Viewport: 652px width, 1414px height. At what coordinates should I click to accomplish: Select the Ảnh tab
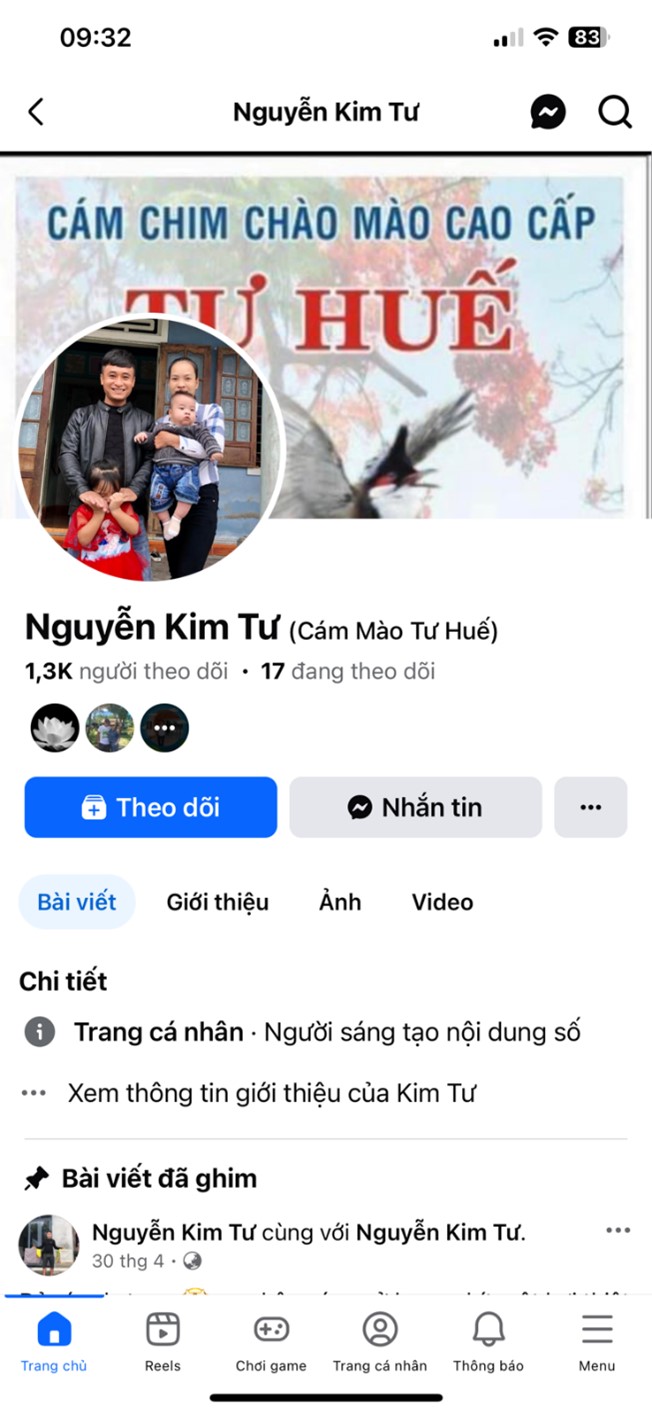pyautogui.click(x=340, y=902)
